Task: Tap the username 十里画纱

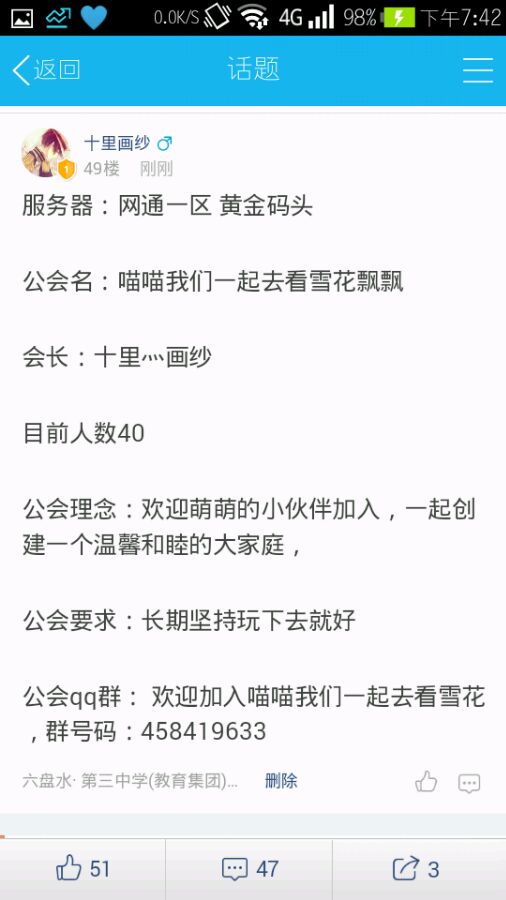Action: click(x=117, y=143)
